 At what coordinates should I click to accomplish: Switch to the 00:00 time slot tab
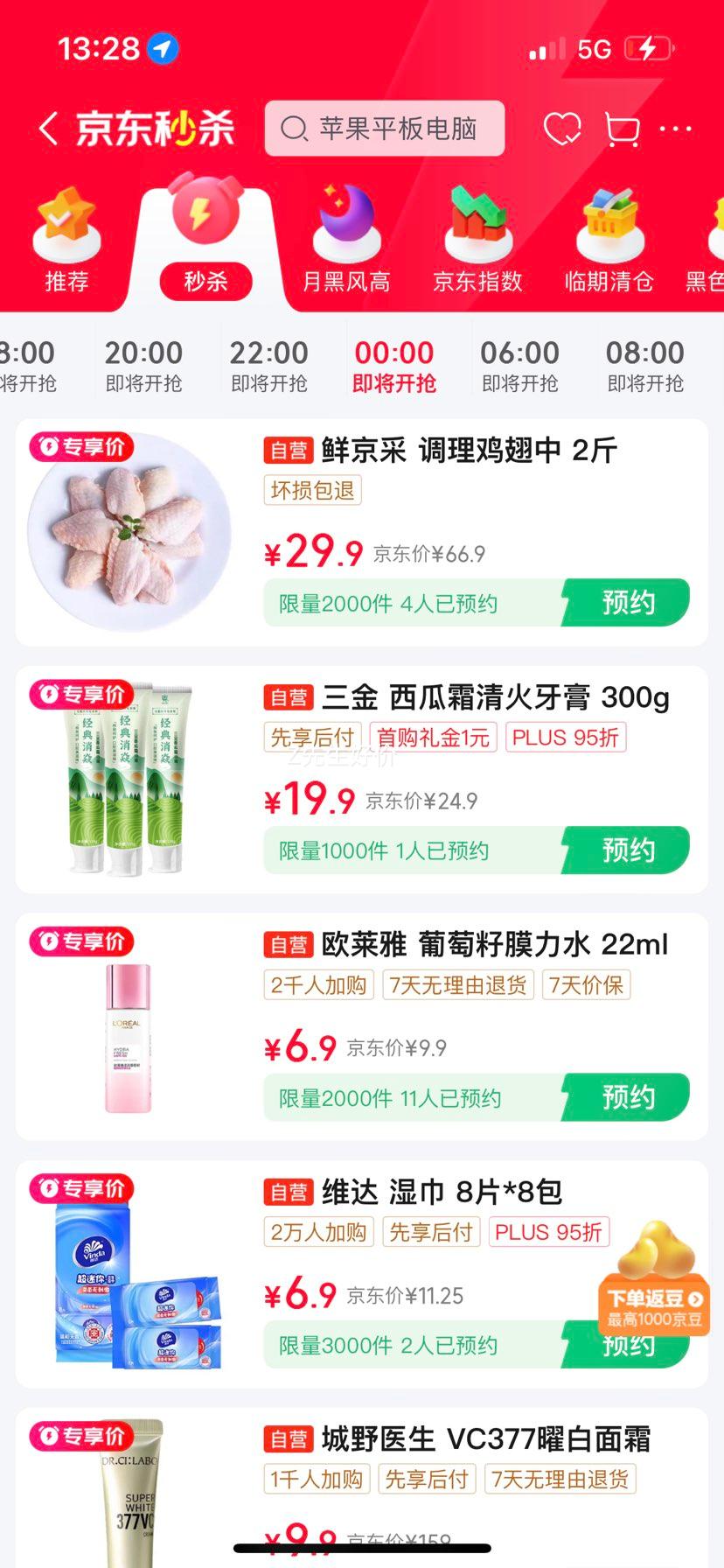click(393, 363)
